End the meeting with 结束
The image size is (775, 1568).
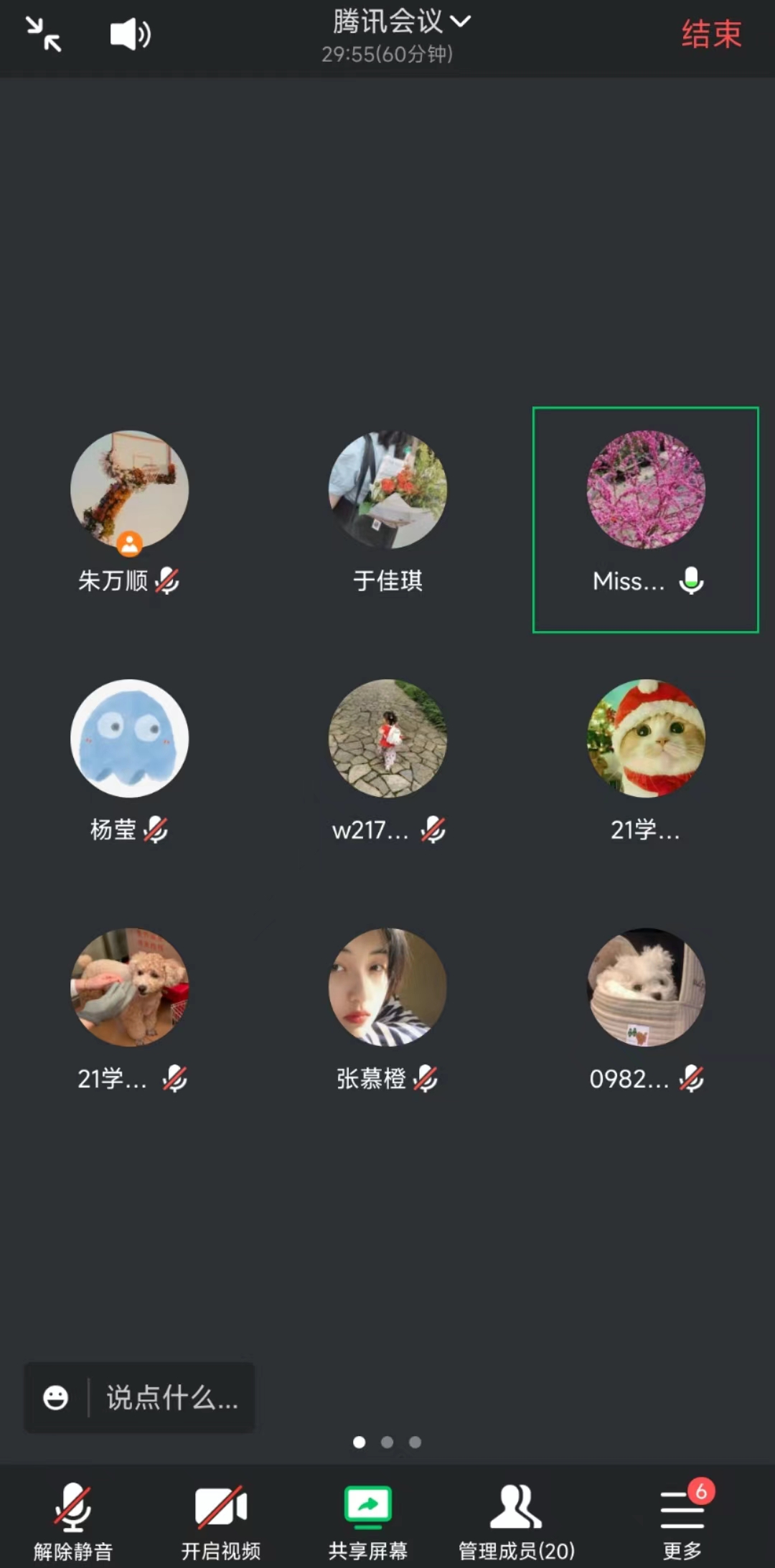(x=710, y=34)
